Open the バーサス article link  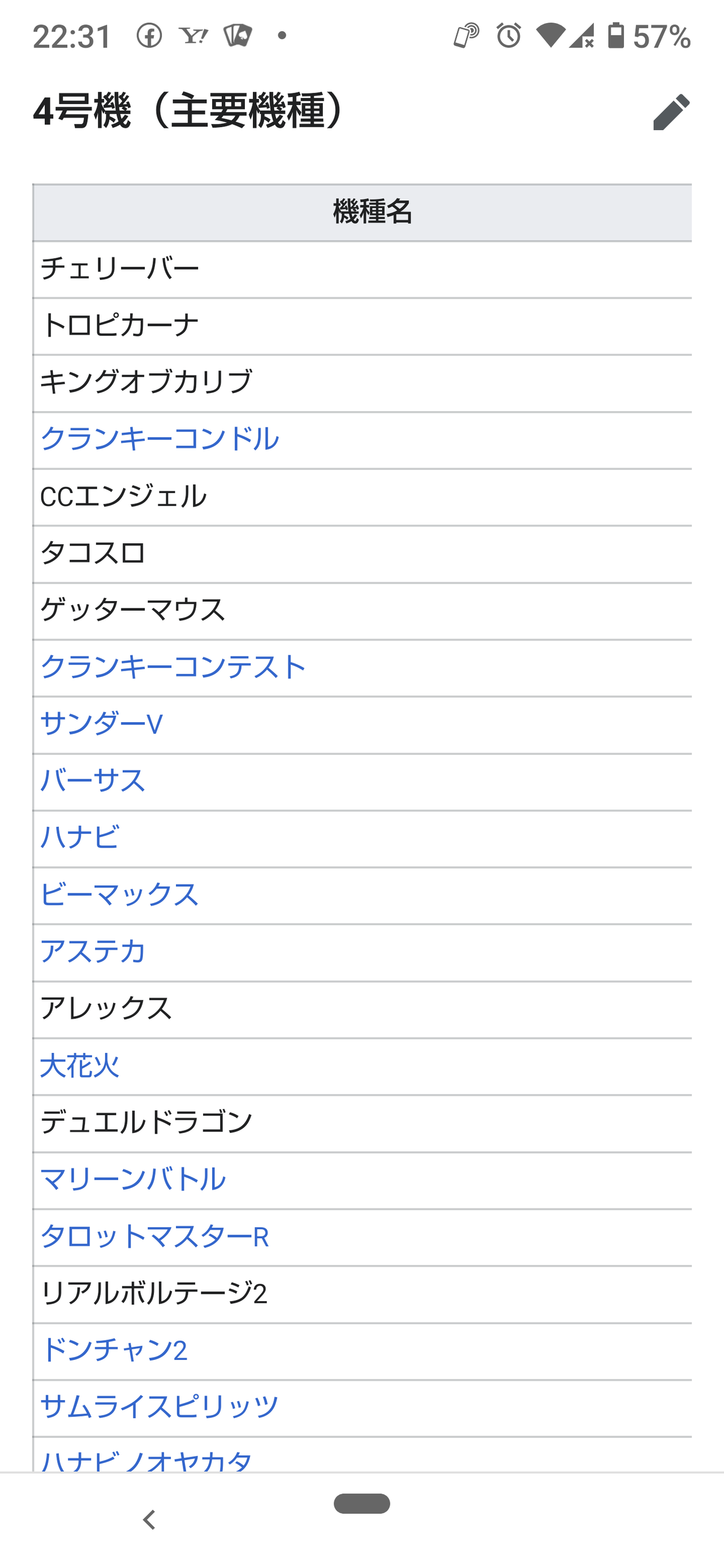pyautogui.click(x=93, y=780)
